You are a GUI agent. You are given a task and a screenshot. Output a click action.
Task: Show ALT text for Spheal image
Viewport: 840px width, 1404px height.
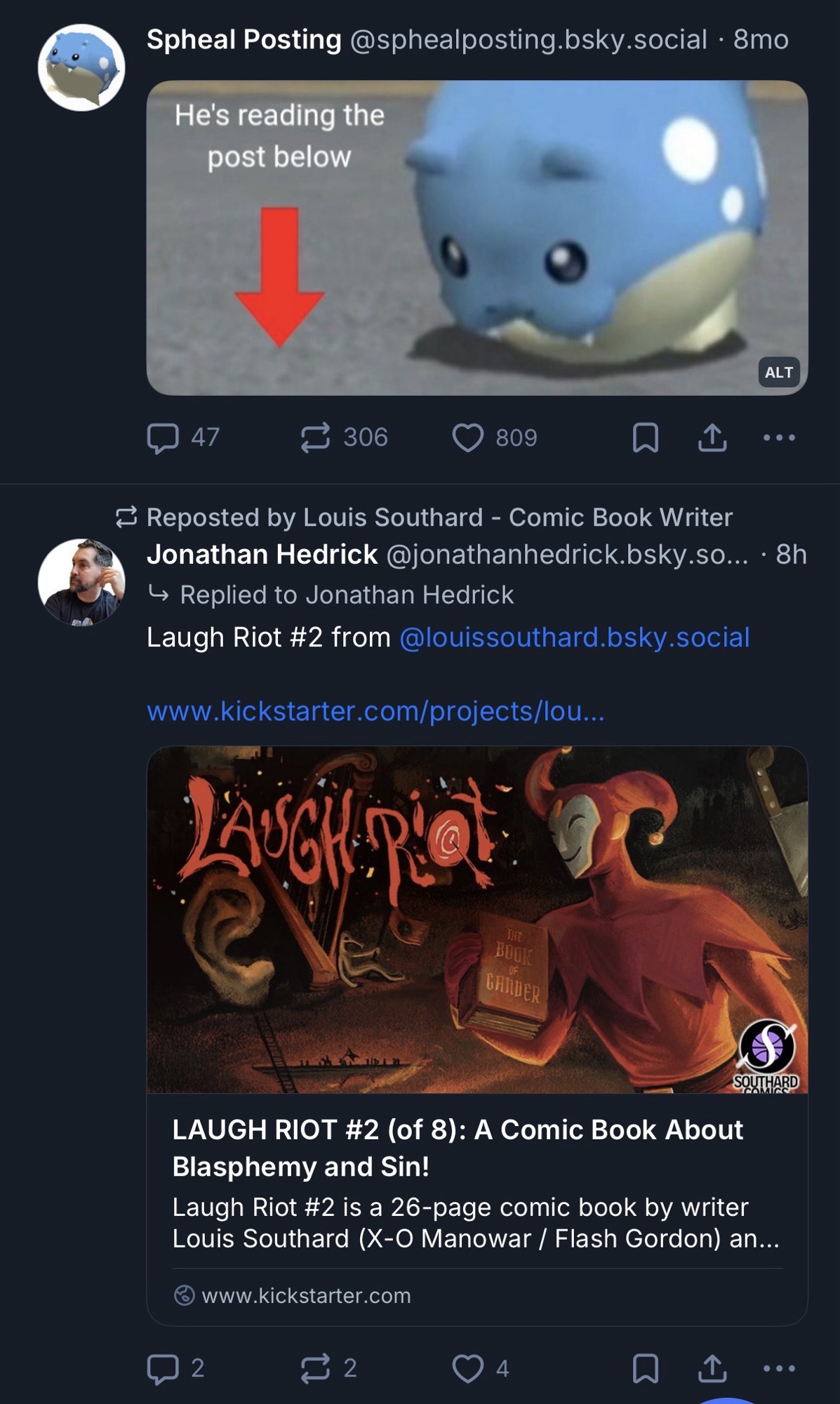[x=778, y=373]
